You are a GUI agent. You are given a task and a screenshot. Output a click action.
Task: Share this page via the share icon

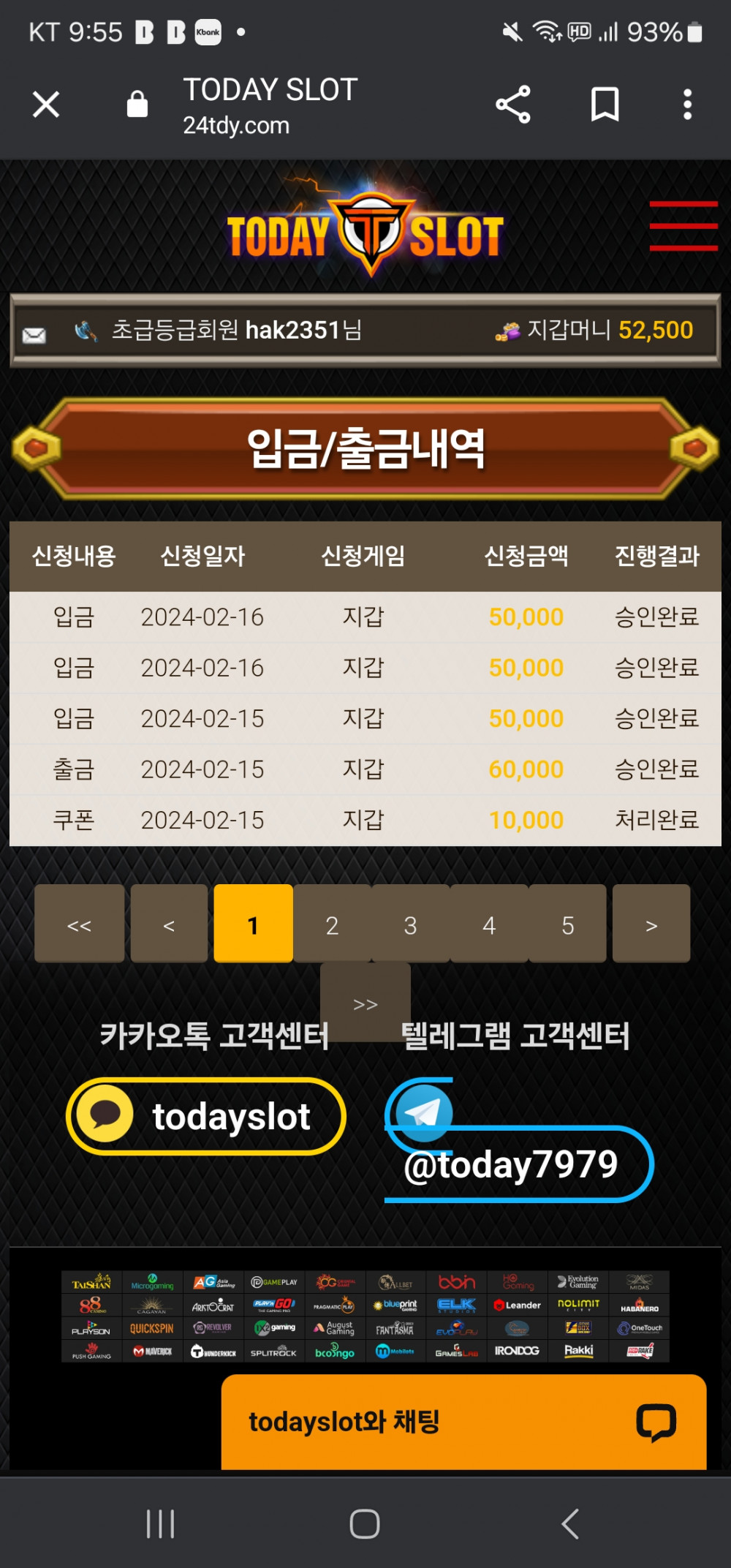coord(512,105)
